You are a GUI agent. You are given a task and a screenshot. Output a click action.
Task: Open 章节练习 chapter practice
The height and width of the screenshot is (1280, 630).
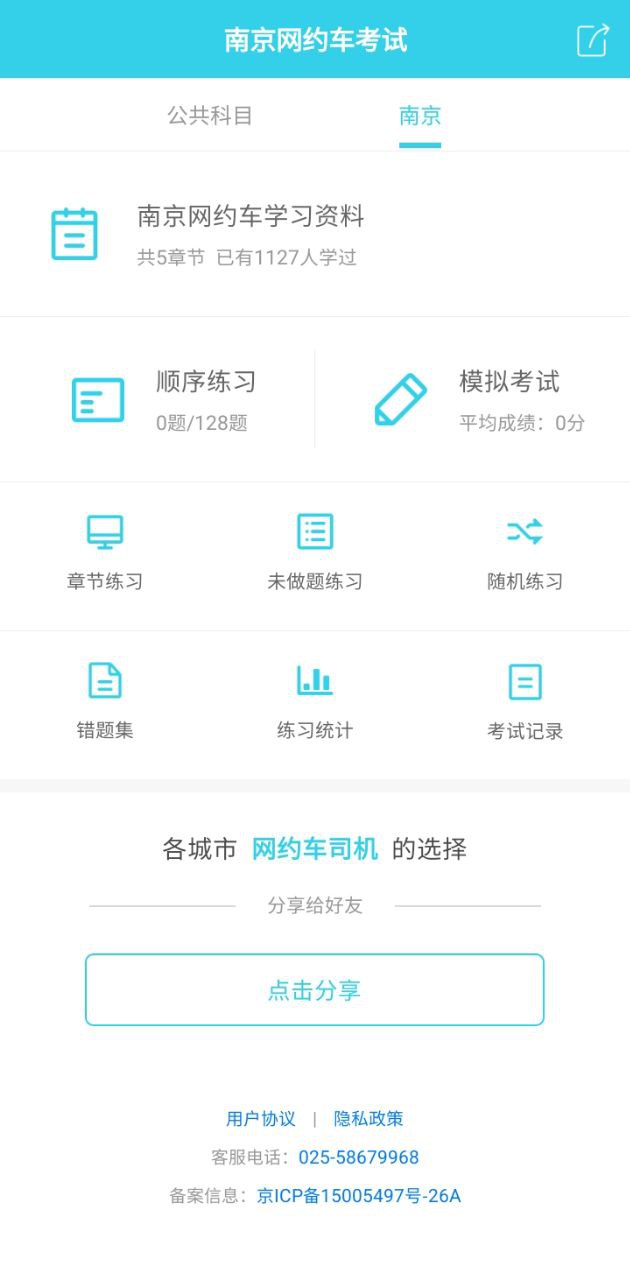(105, 555)
